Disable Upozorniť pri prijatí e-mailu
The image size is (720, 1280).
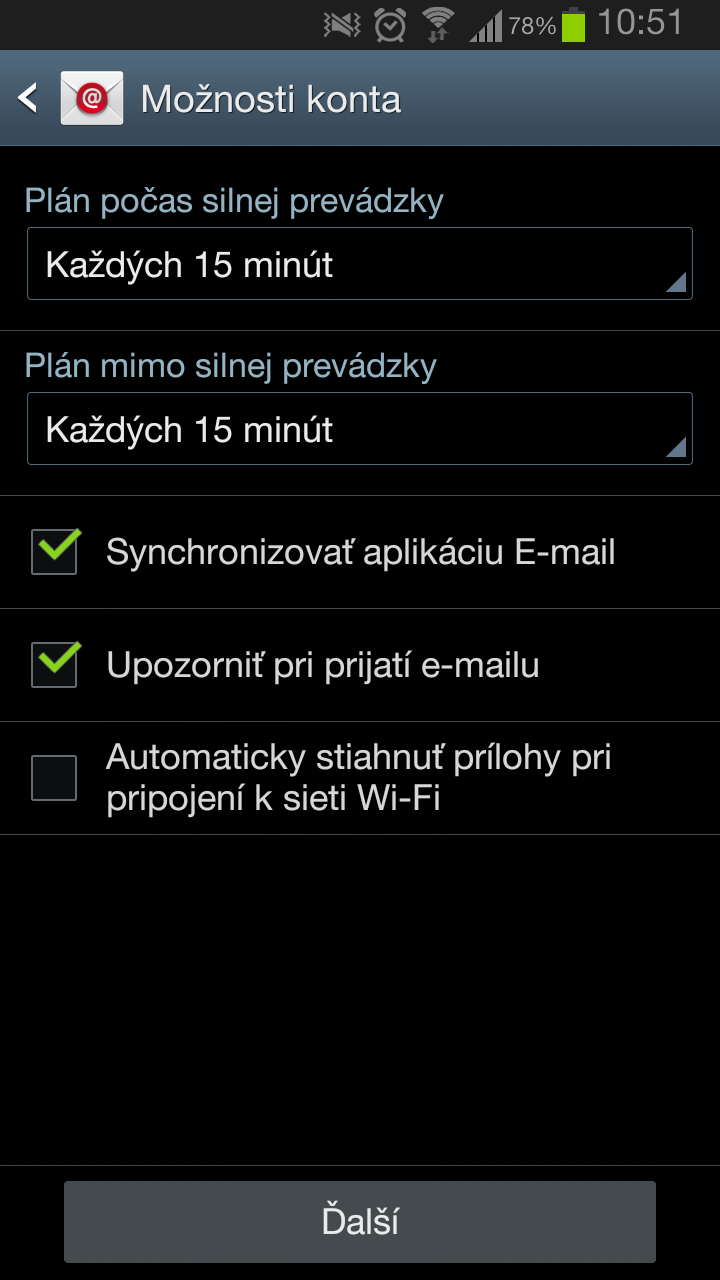(x=54, y=665)
